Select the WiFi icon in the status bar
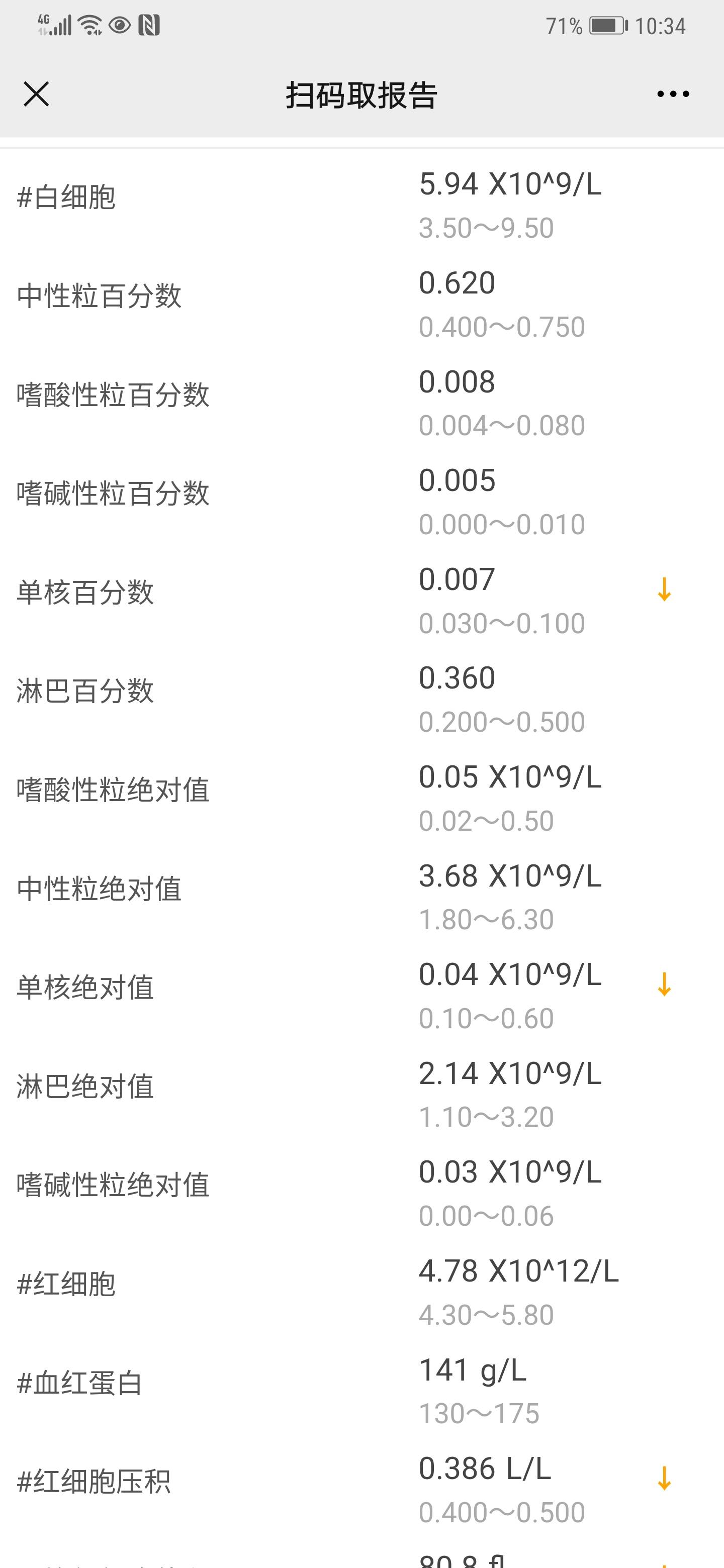Viewport: 724px width, 1568px height. tap(89, 24)
